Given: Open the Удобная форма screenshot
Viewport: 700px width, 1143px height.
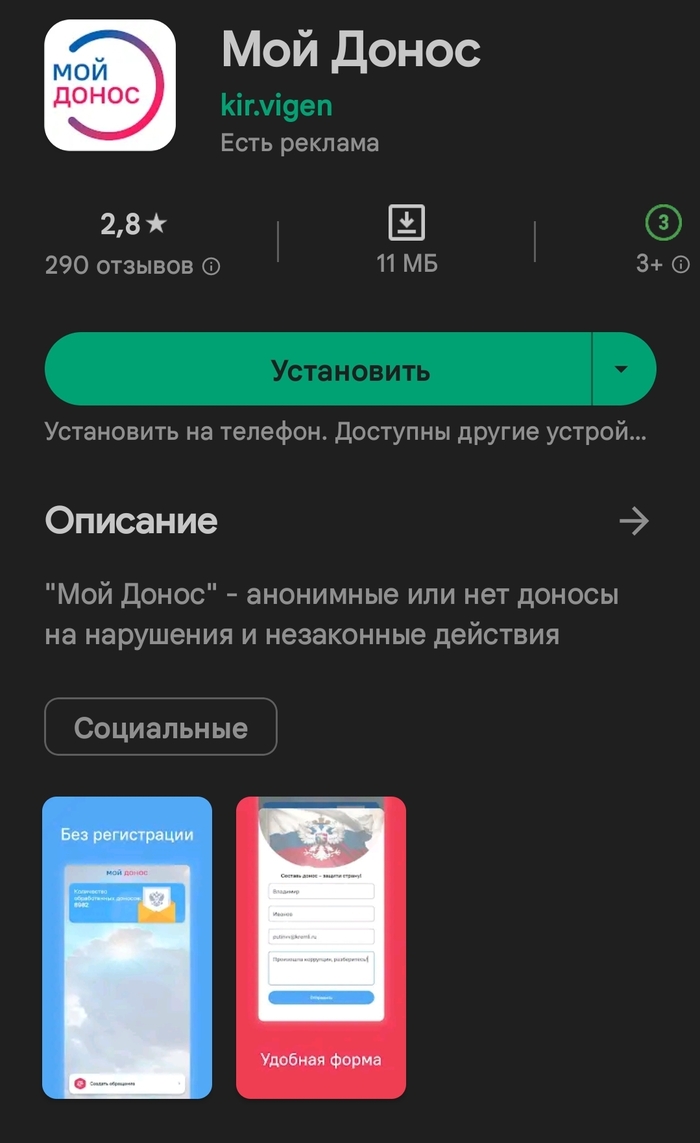Looking at the screenshot, I should 321,947.
